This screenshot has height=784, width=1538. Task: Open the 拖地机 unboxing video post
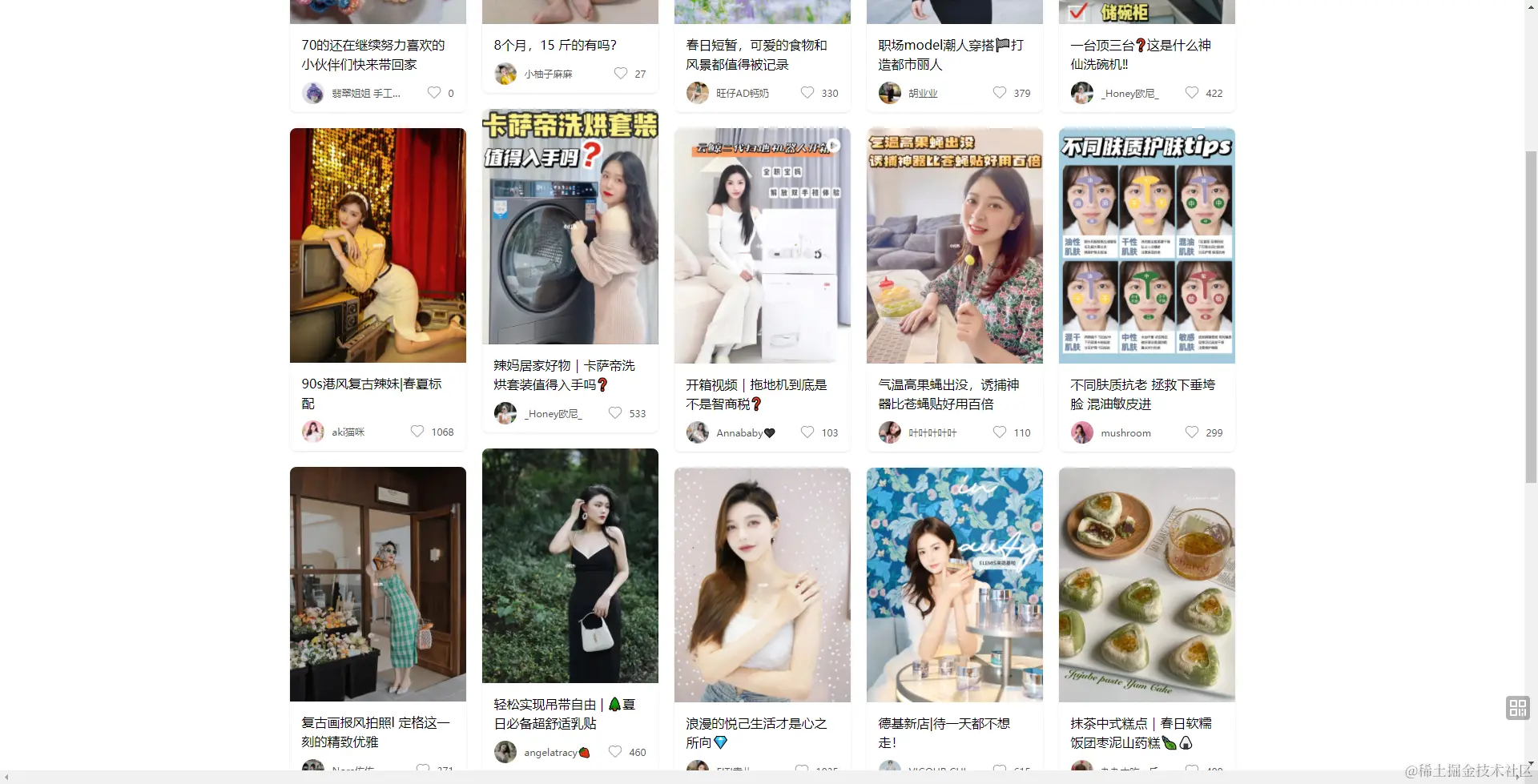762,245
